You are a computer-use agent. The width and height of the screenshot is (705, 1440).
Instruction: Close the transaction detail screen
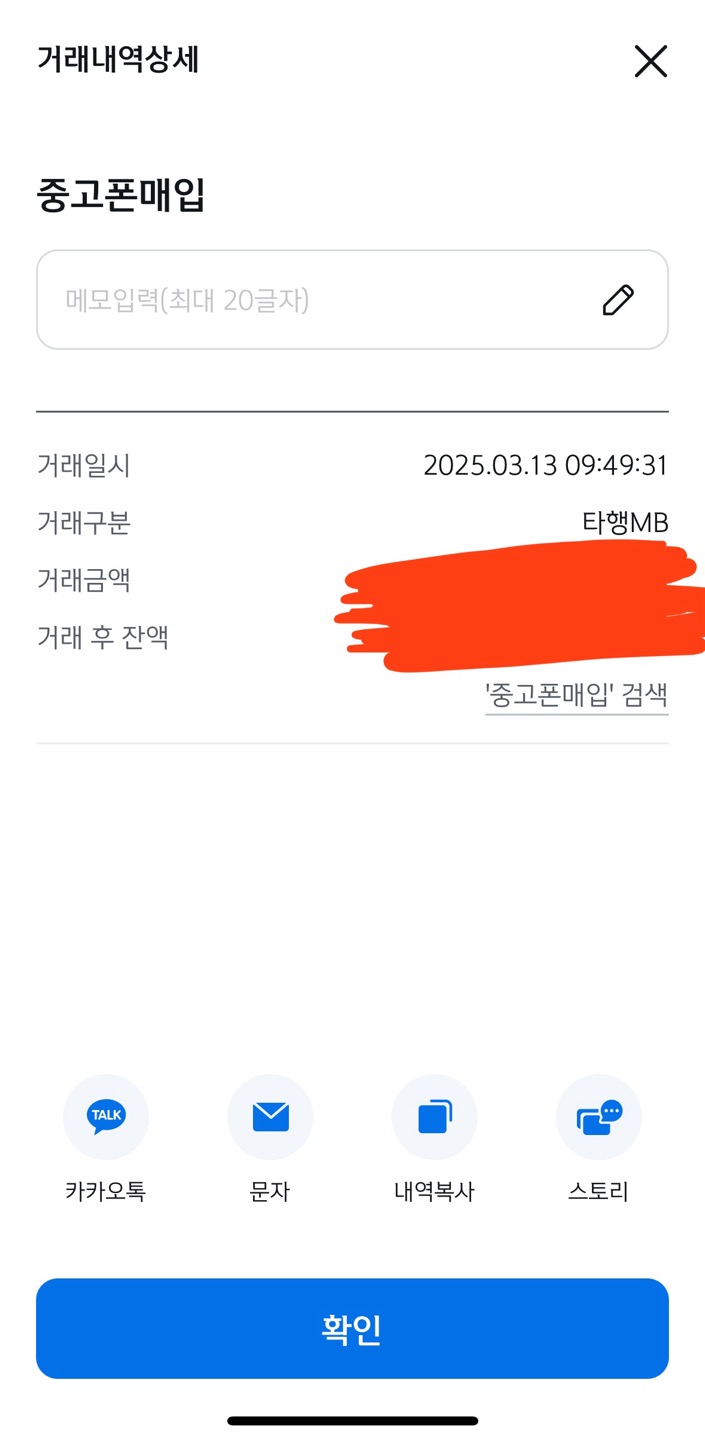click(650, 62)
